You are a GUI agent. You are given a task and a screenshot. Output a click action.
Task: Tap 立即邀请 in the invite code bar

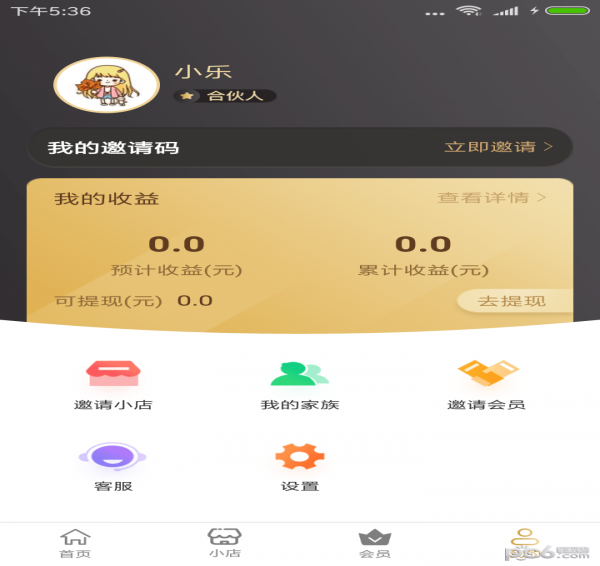pyautogui.click(x=498, y=147)
